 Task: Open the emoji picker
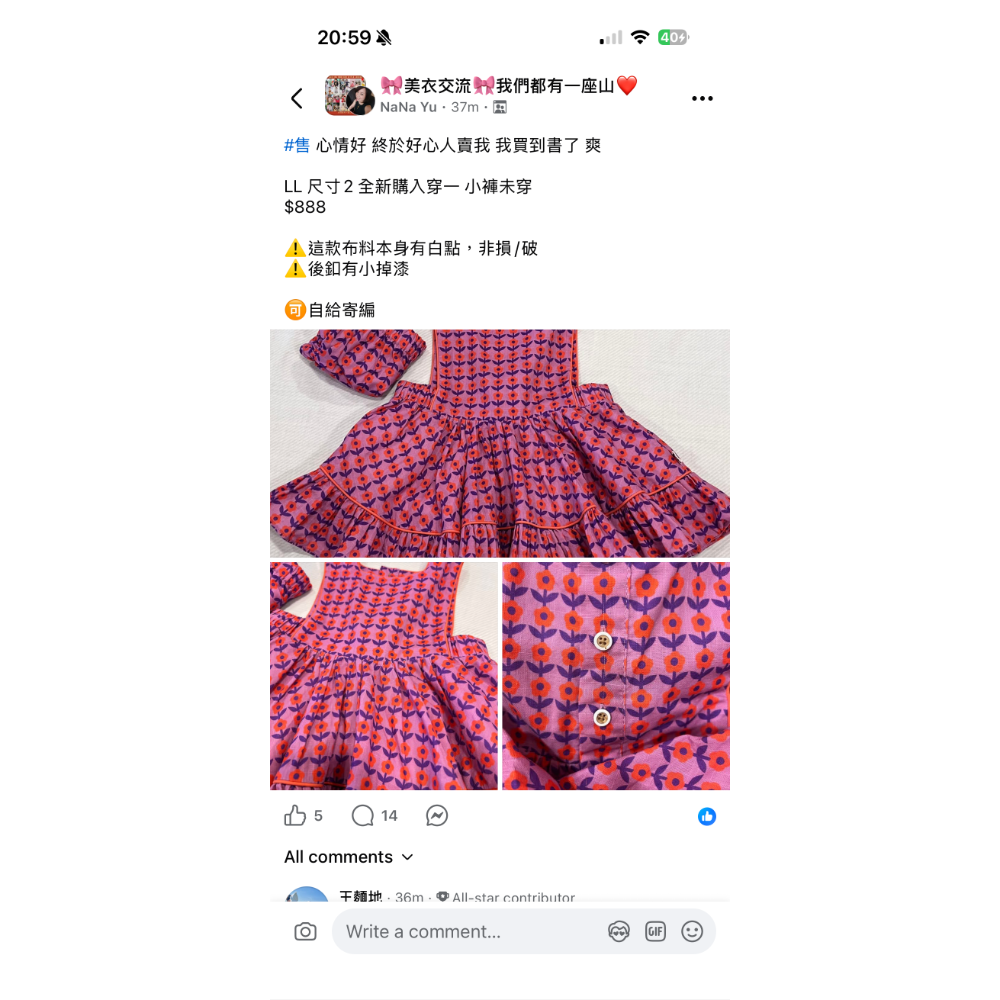692,932
